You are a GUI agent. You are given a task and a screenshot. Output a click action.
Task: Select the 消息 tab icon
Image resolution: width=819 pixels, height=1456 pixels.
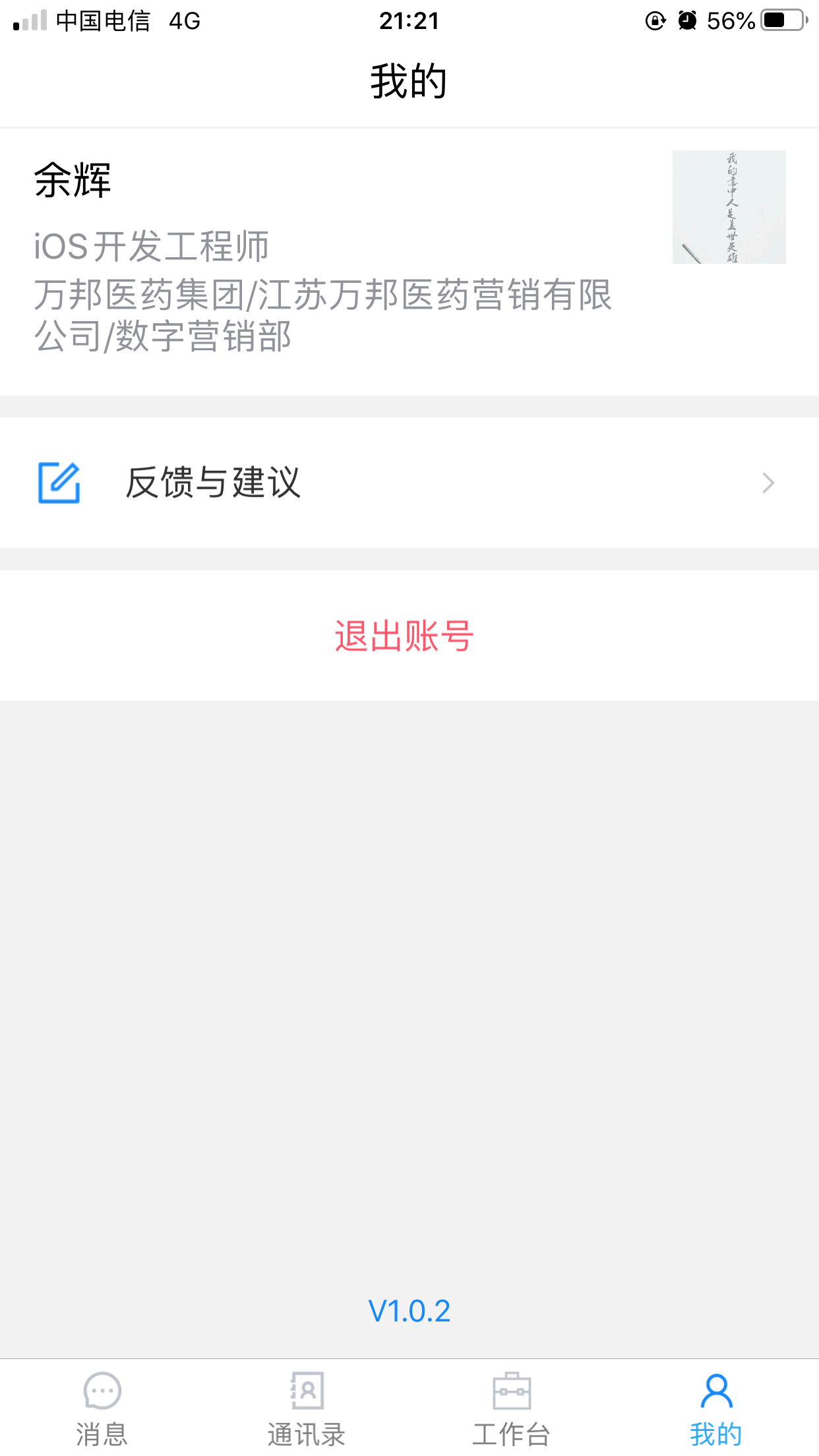(x=102, y=1389)
